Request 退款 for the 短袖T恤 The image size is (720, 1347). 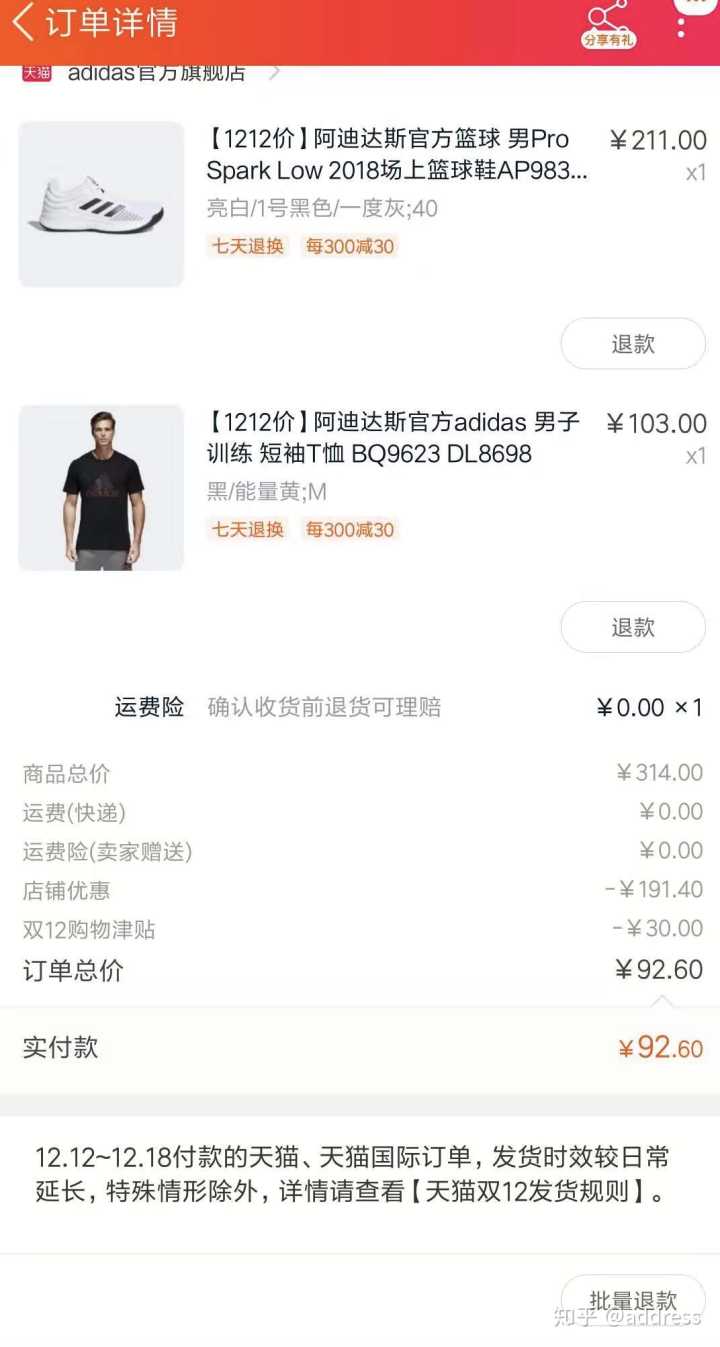point(633,627)
